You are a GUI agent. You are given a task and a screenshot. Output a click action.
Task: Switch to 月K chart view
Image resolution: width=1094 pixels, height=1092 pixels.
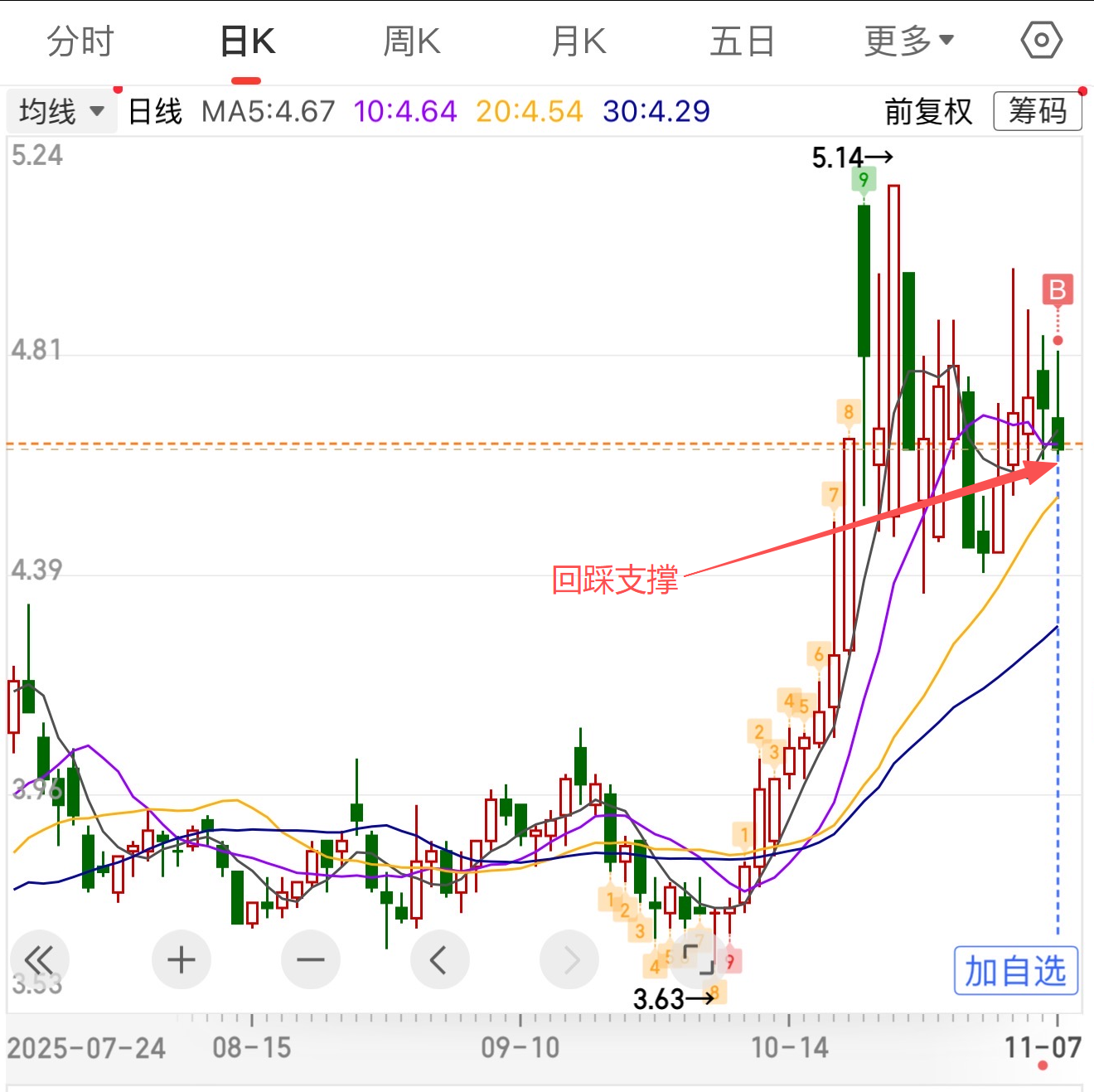pos(578,41)
